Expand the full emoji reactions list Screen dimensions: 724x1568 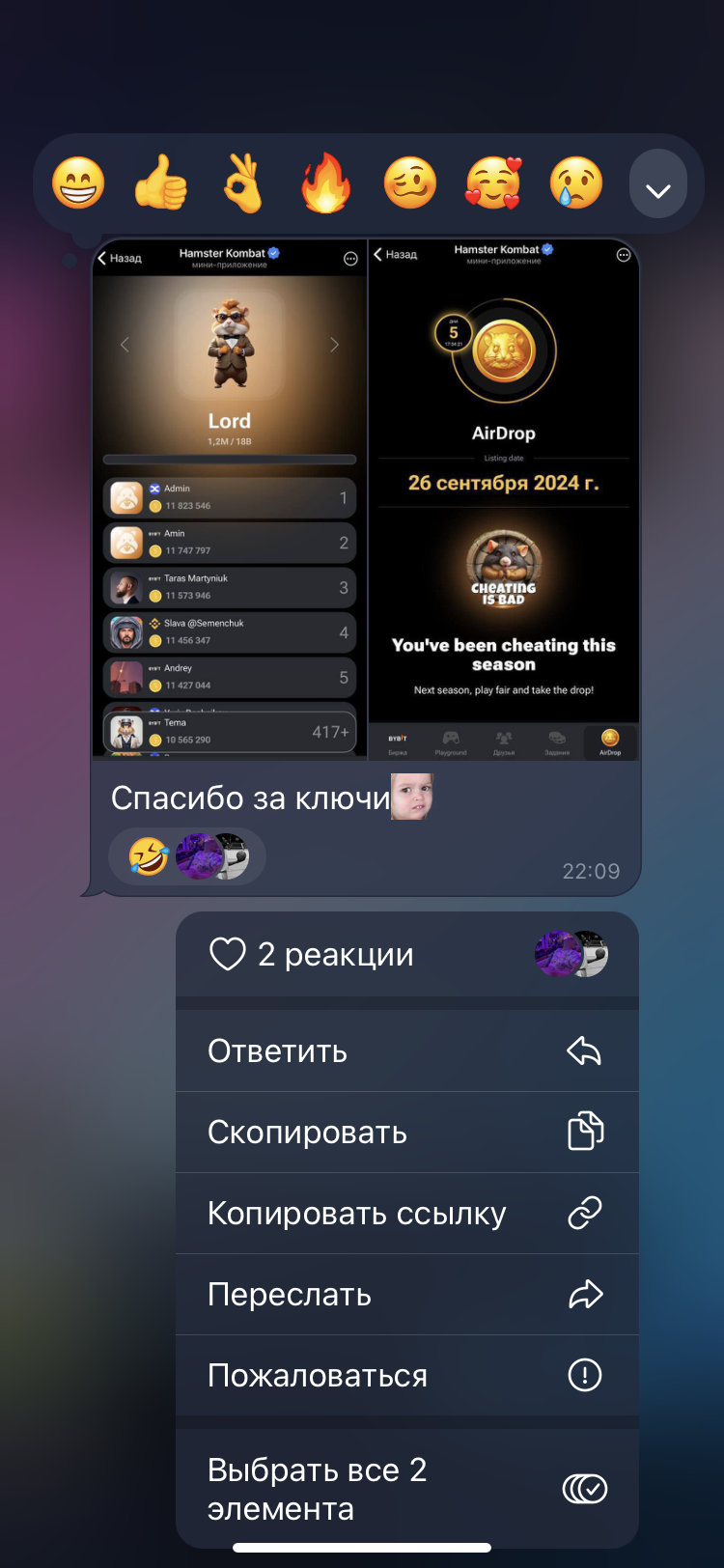pyautogui.click(x=658, y=185)
